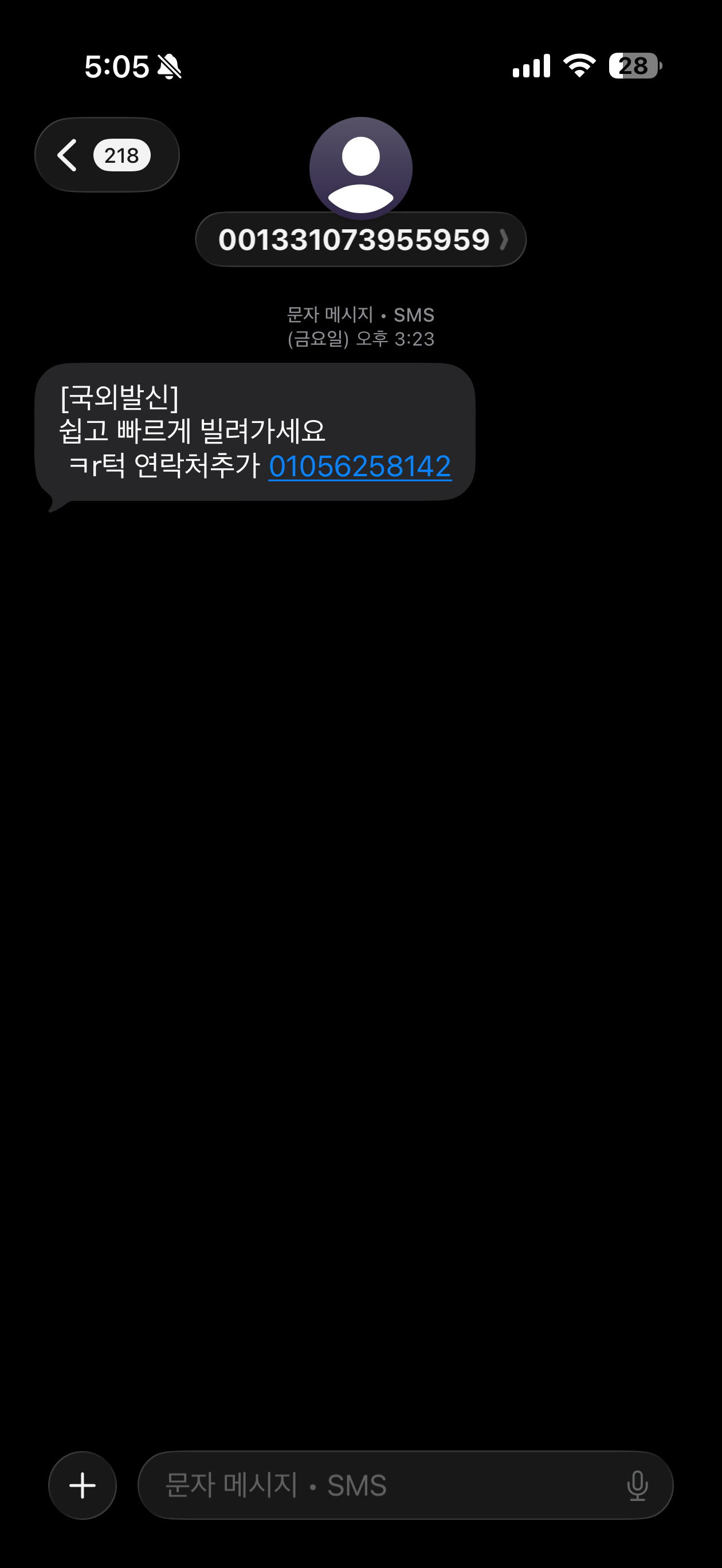
Task: Start dictation with the microphone icon
Action: [637, 1485]
